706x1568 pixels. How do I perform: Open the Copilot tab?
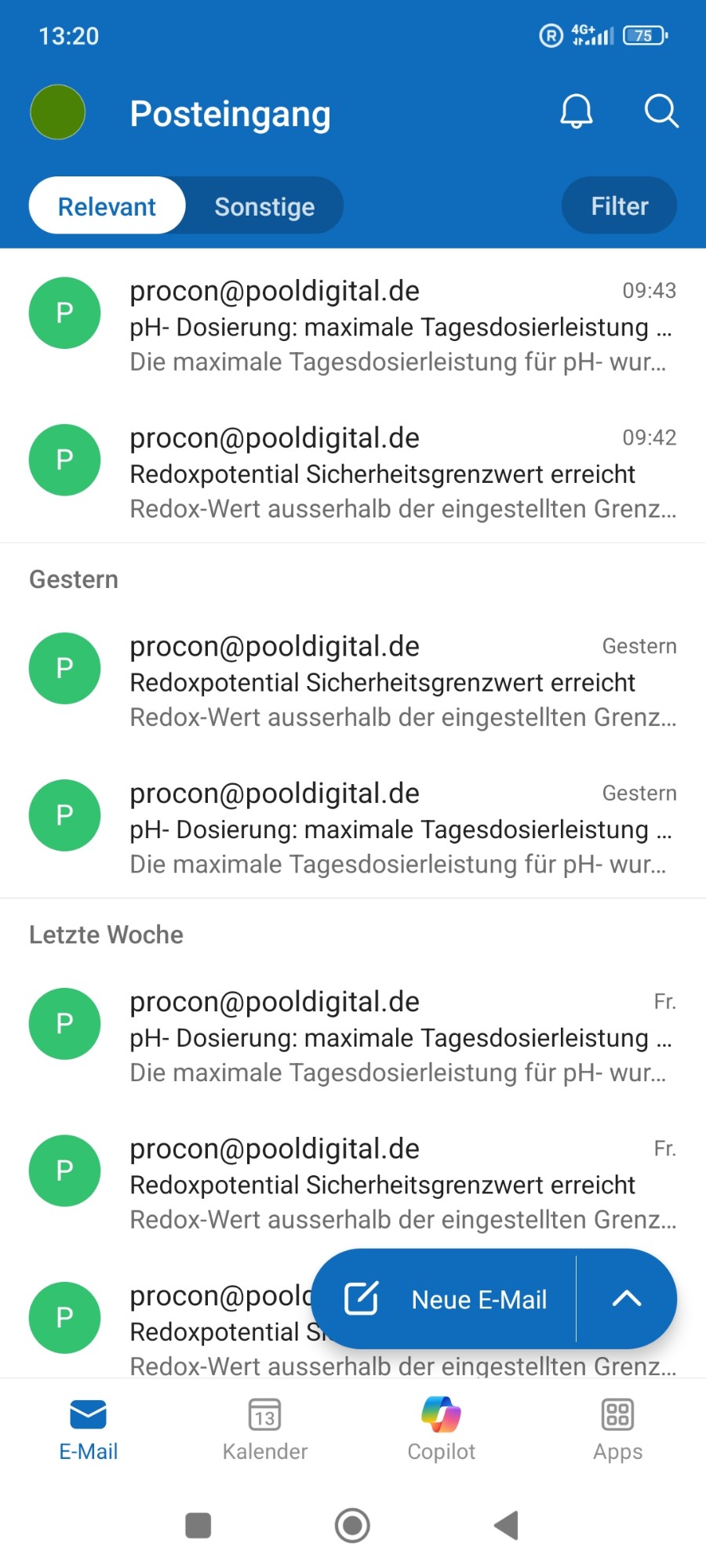[442, 1428]
